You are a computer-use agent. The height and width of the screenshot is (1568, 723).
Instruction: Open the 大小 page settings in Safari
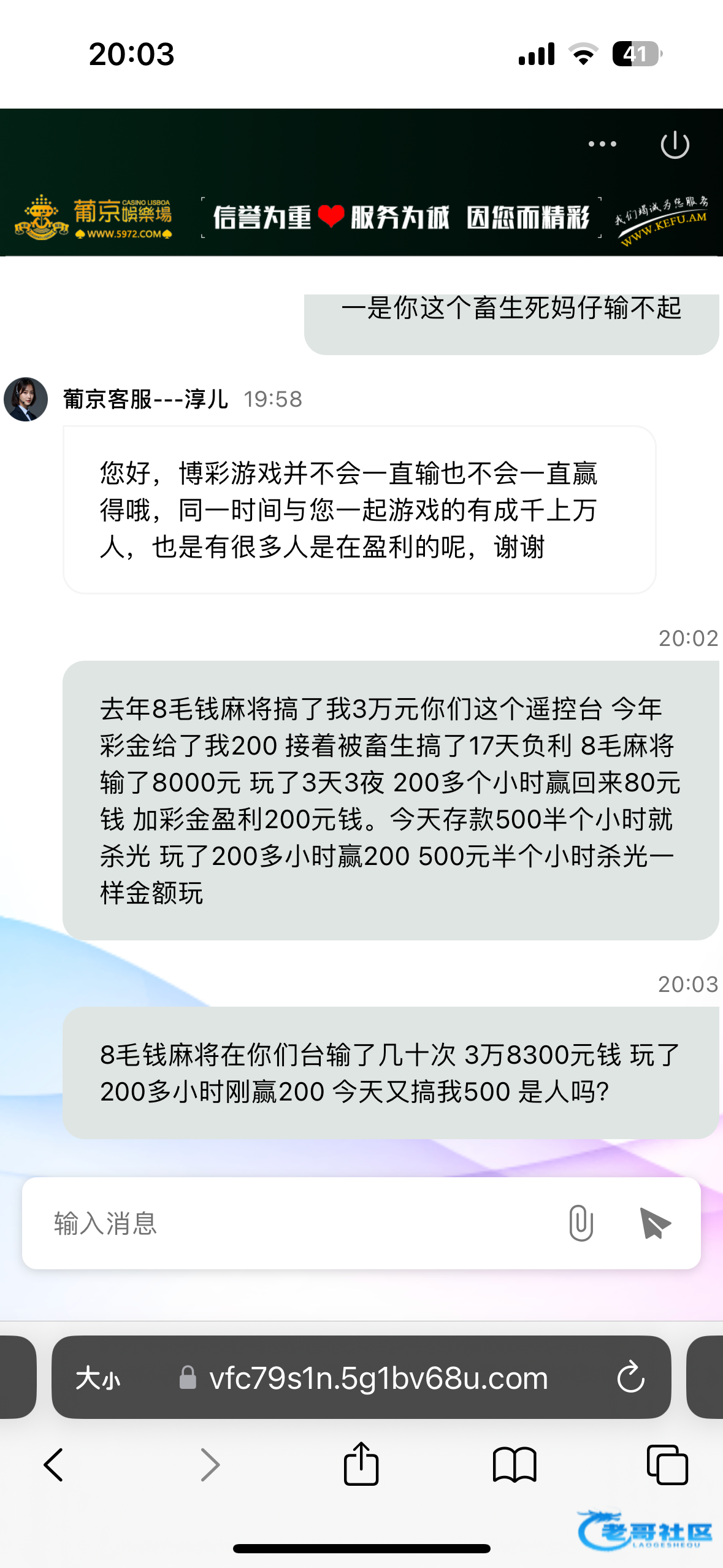tap(98, 1378)
